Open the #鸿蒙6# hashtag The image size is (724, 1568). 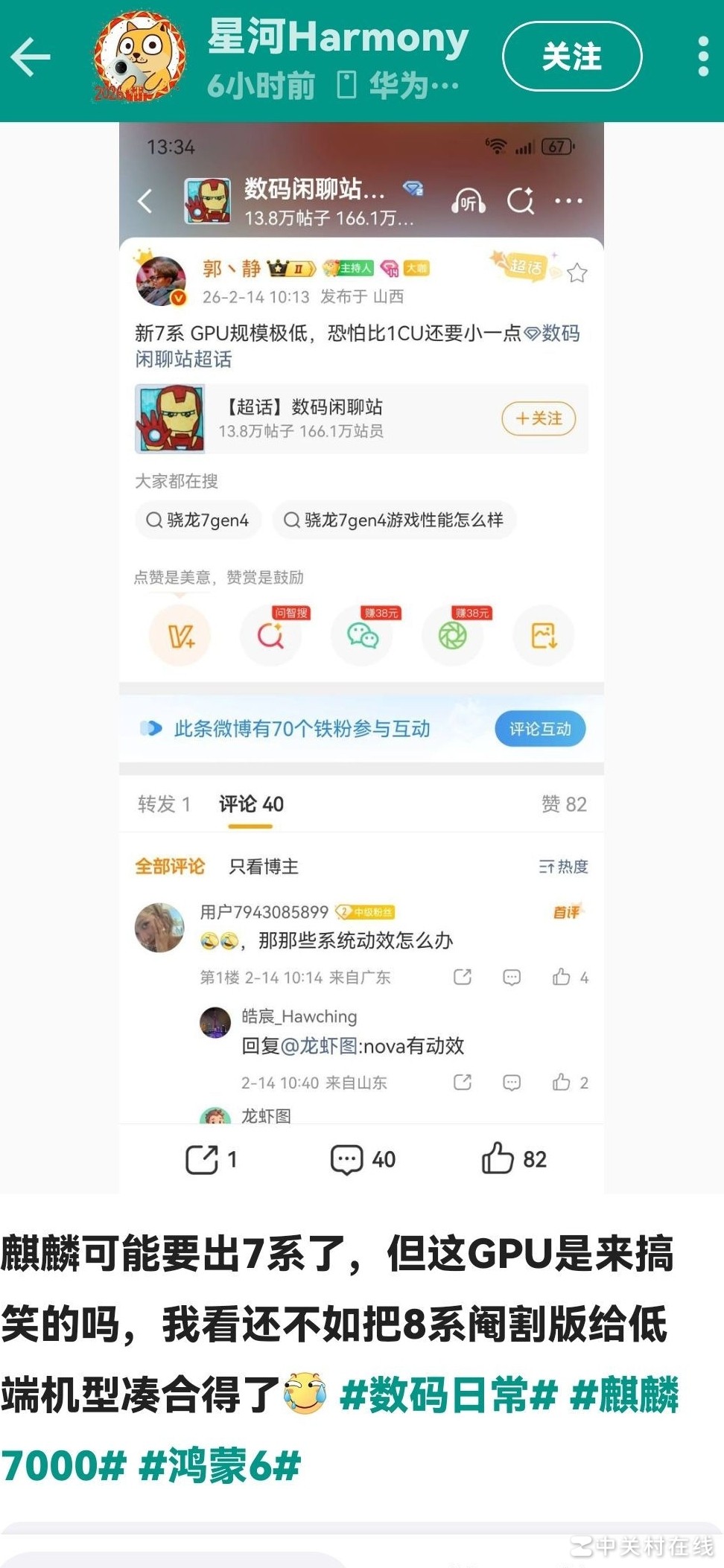(220, 1465)
